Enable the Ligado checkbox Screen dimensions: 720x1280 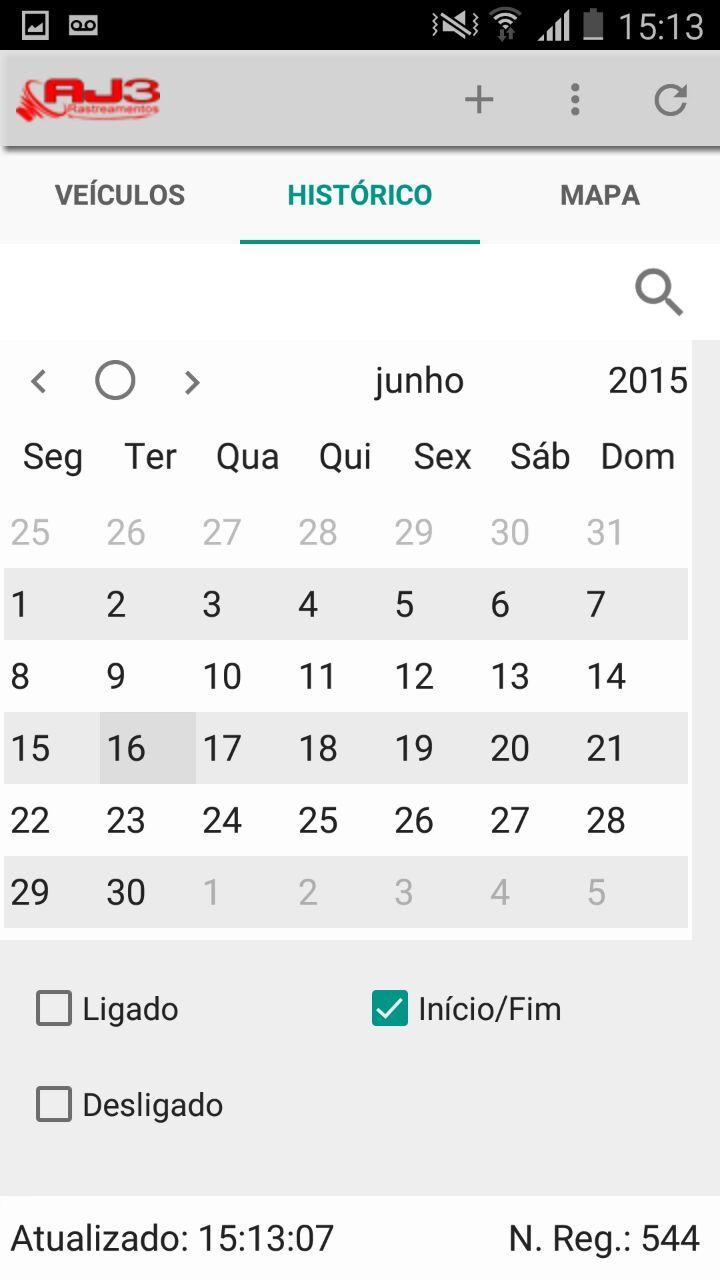click(53, 1008)
